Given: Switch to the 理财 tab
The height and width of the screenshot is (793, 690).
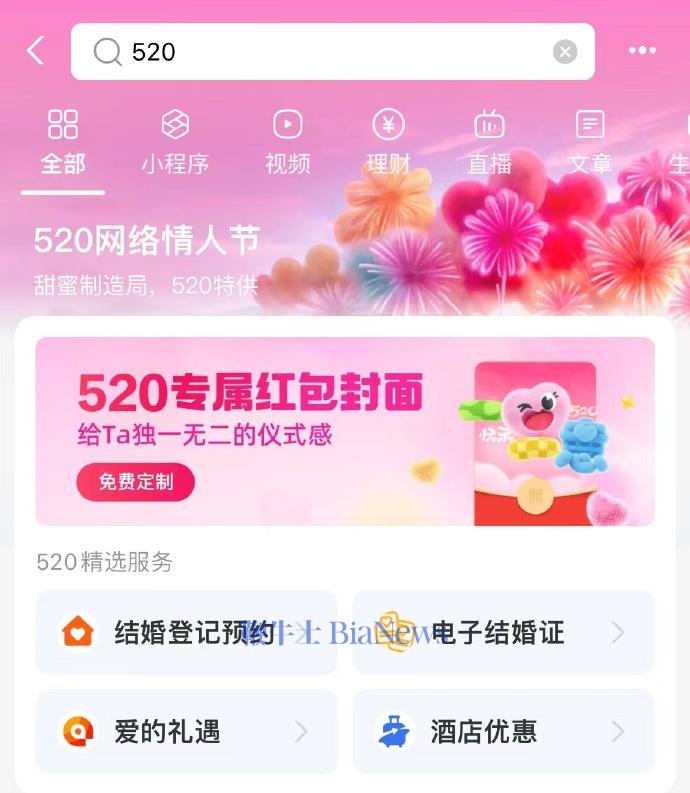Looking at the screenshot, I should tap(389, 143).
